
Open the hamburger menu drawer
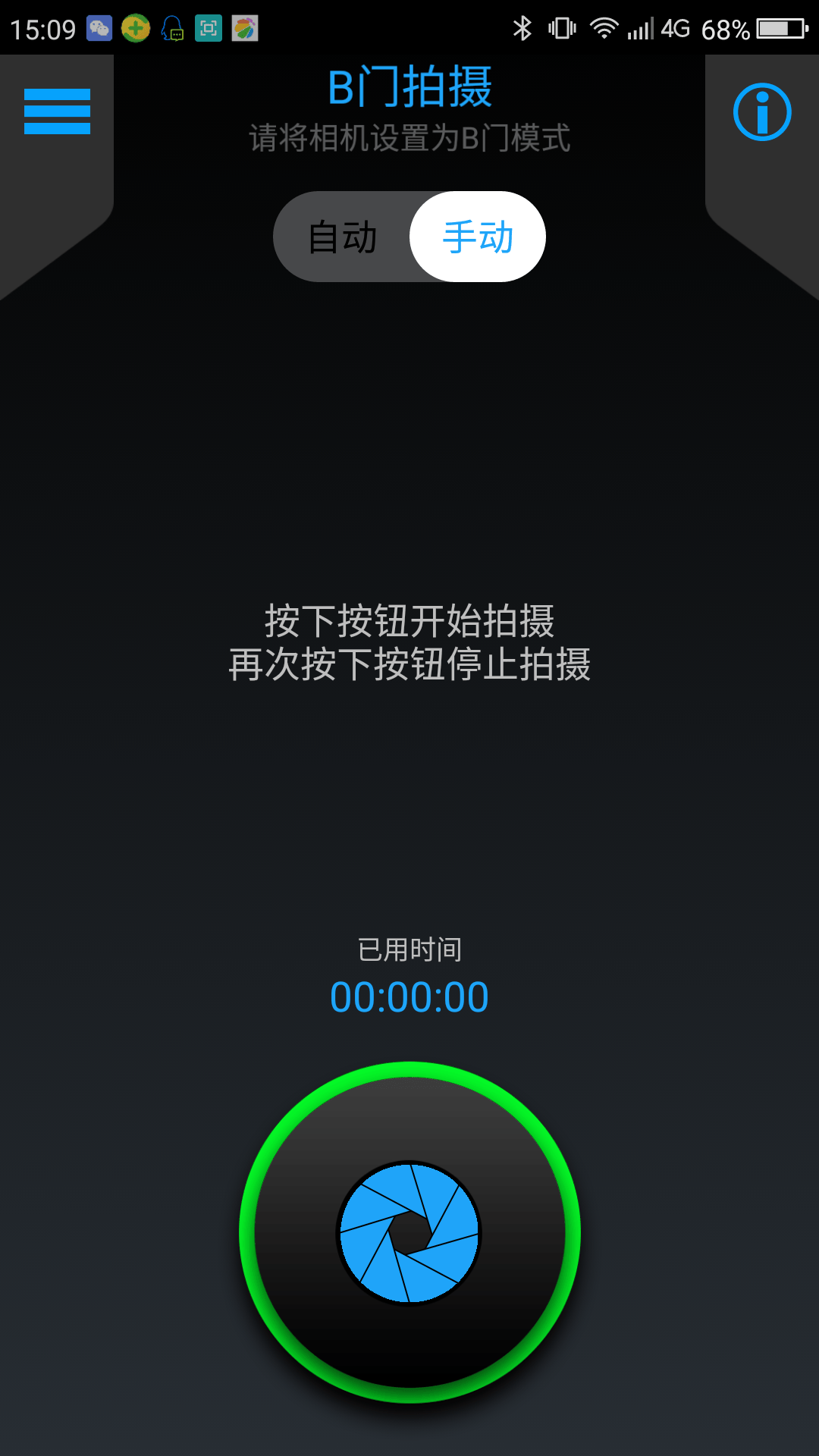(x=57, y=111)
